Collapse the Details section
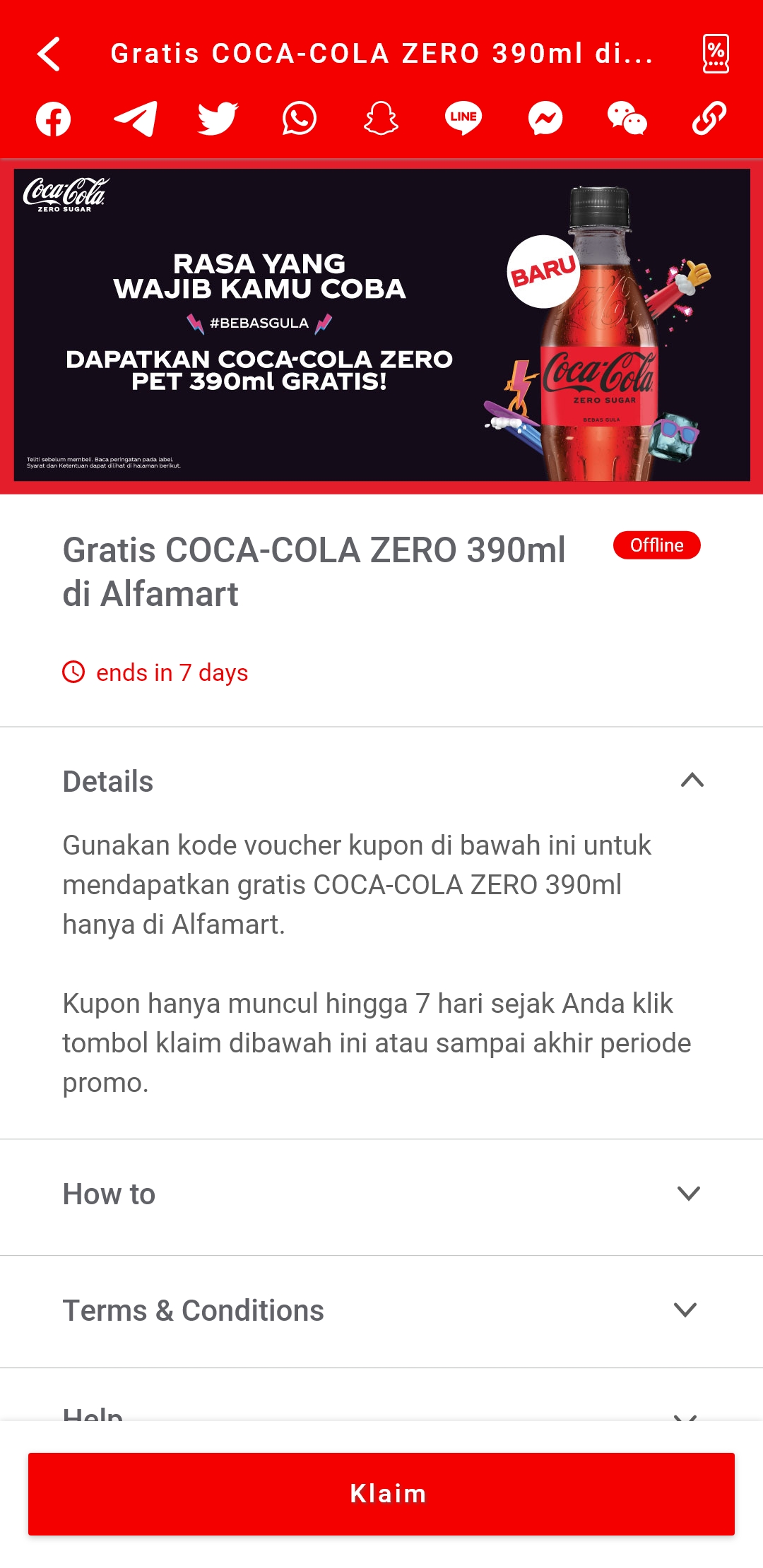This screenshot has width=763, height=1568. tap(692, 780)
